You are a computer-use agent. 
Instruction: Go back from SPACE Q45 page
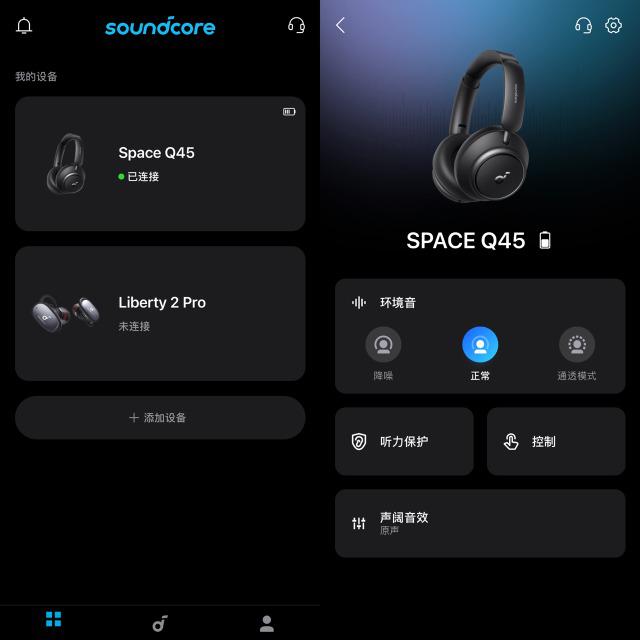pos(340,26)
